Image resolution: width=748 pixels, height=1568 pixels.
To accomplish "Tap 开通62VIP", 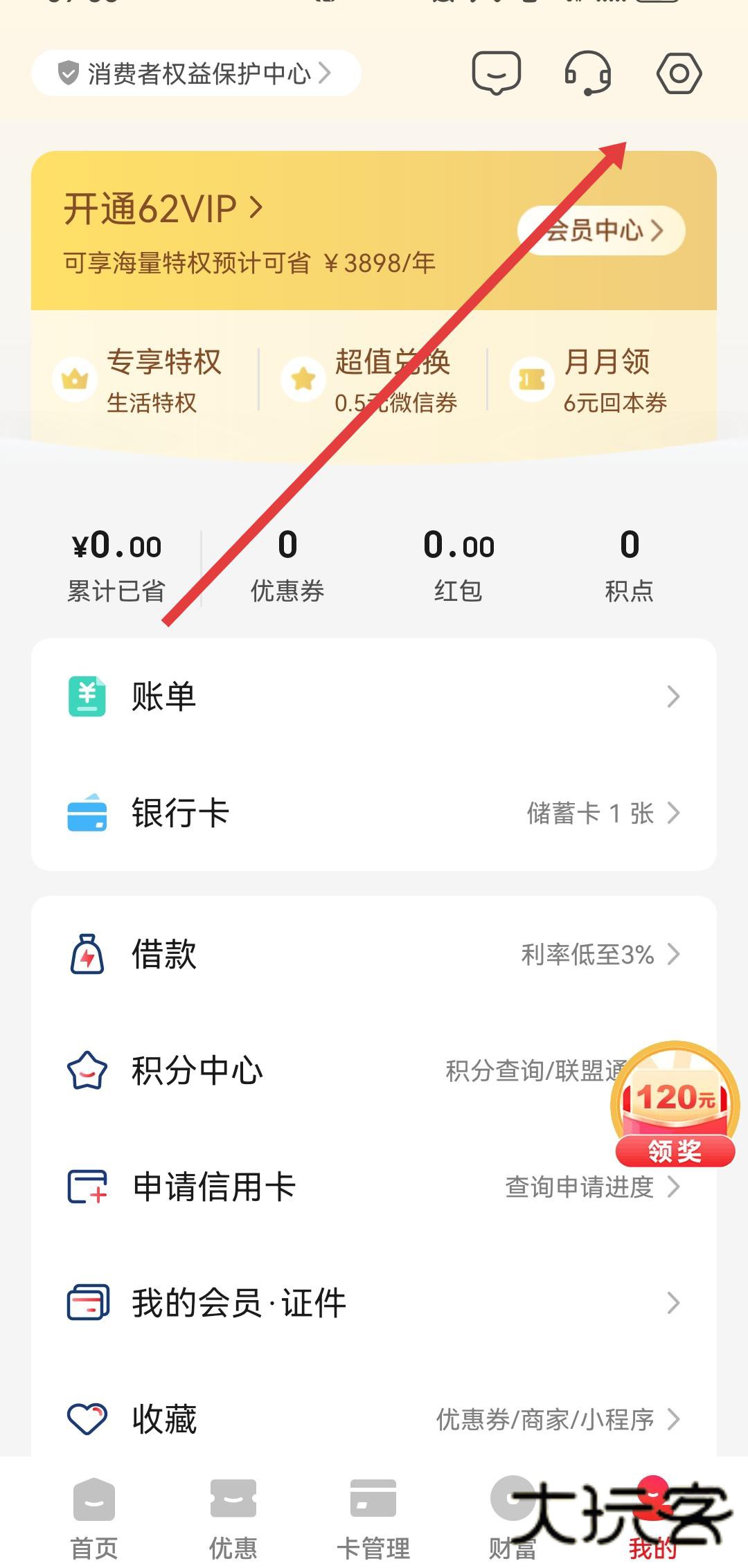I will tap(163, 208).
